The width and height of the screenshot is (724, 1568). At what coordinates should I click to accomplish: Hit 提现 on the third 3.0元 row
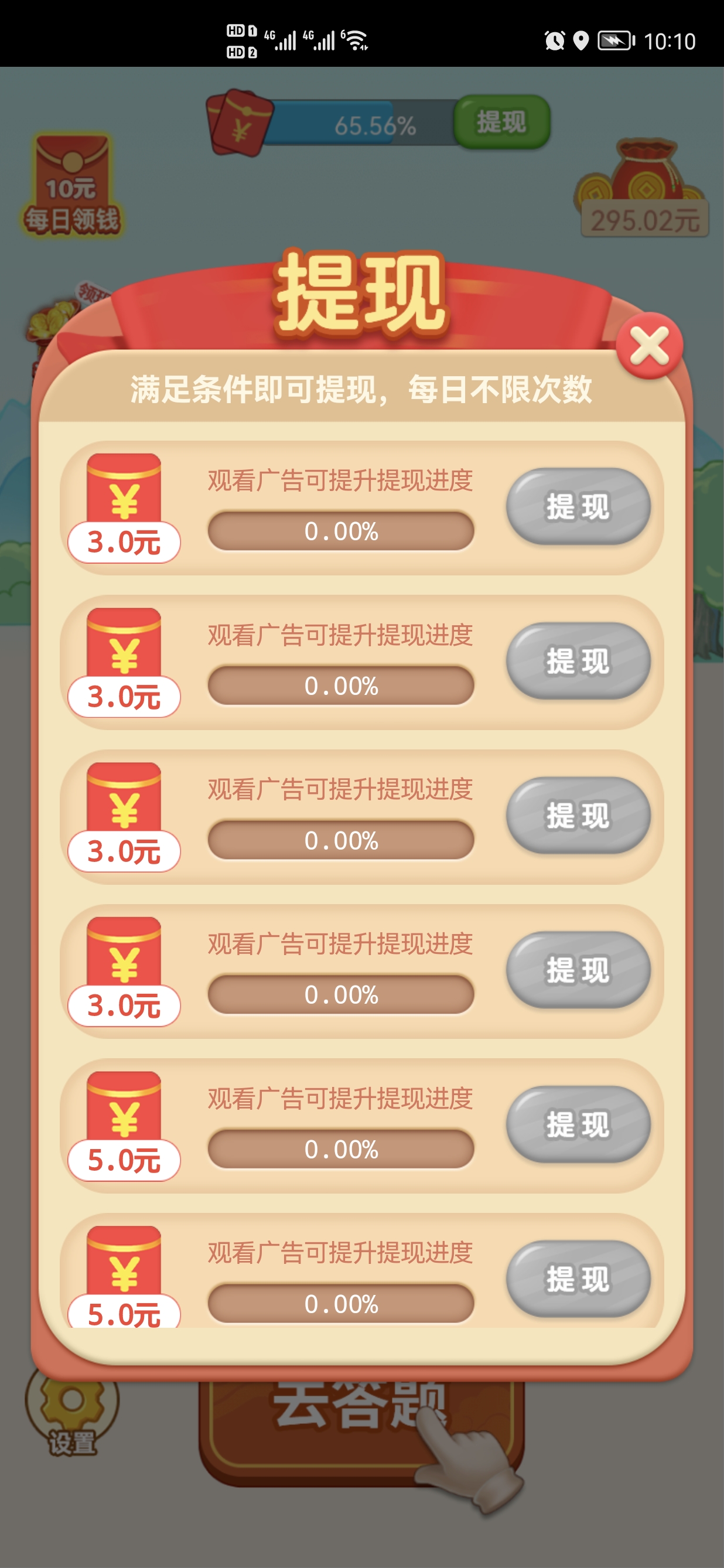(x=578, y=816)
